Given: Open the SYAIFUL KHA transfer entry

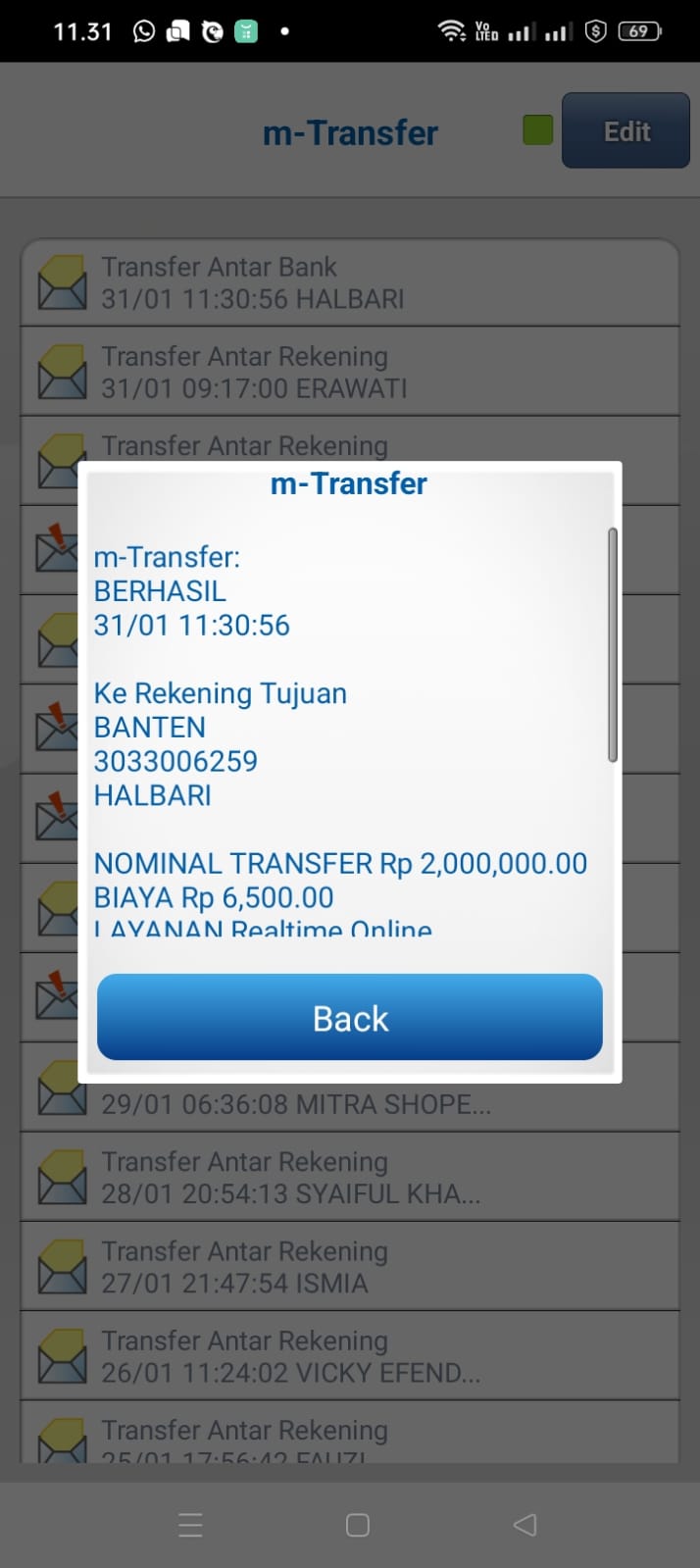Looking at the screenshot, I should pos(349,1177).
